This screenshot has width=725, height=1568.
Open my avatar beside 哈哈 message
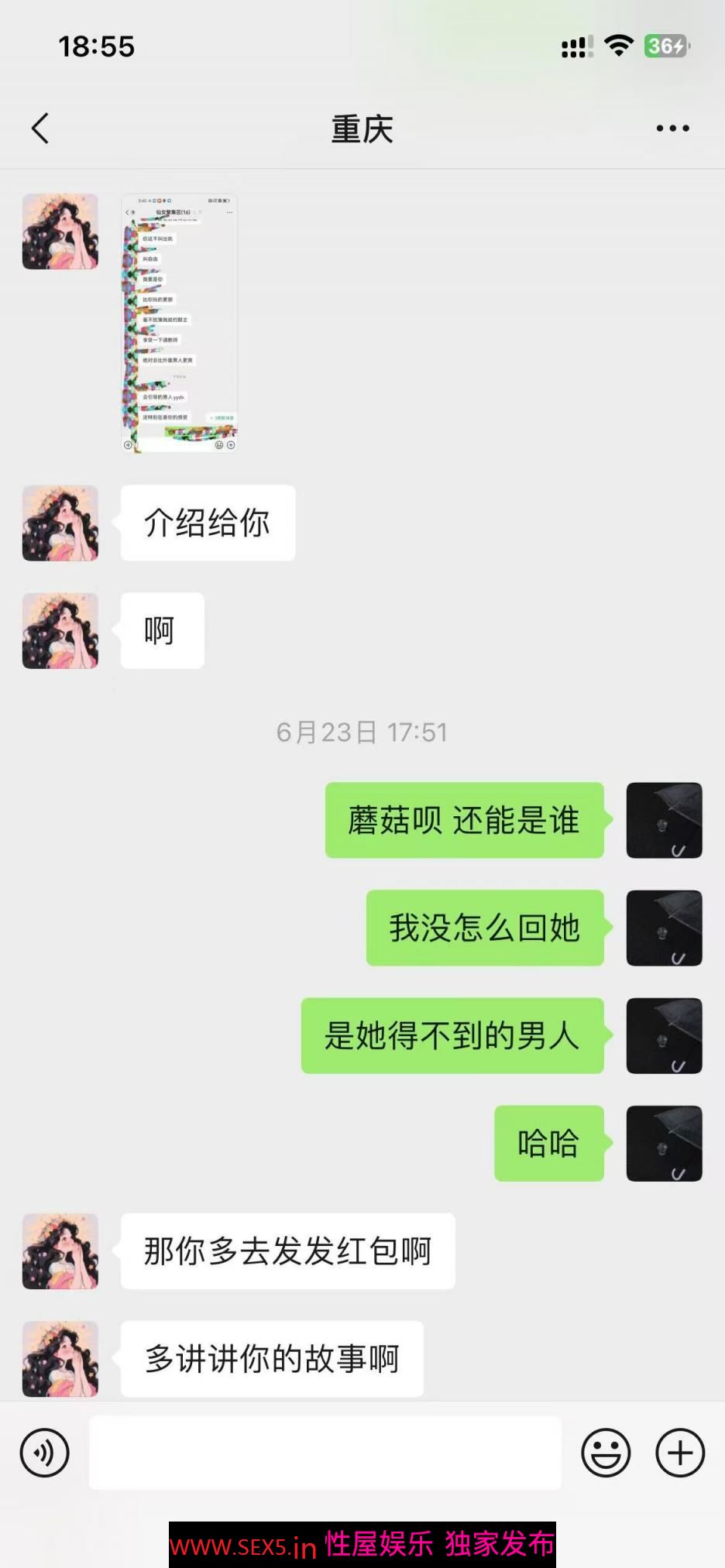pyautogui.click(x=664, y=1143)
